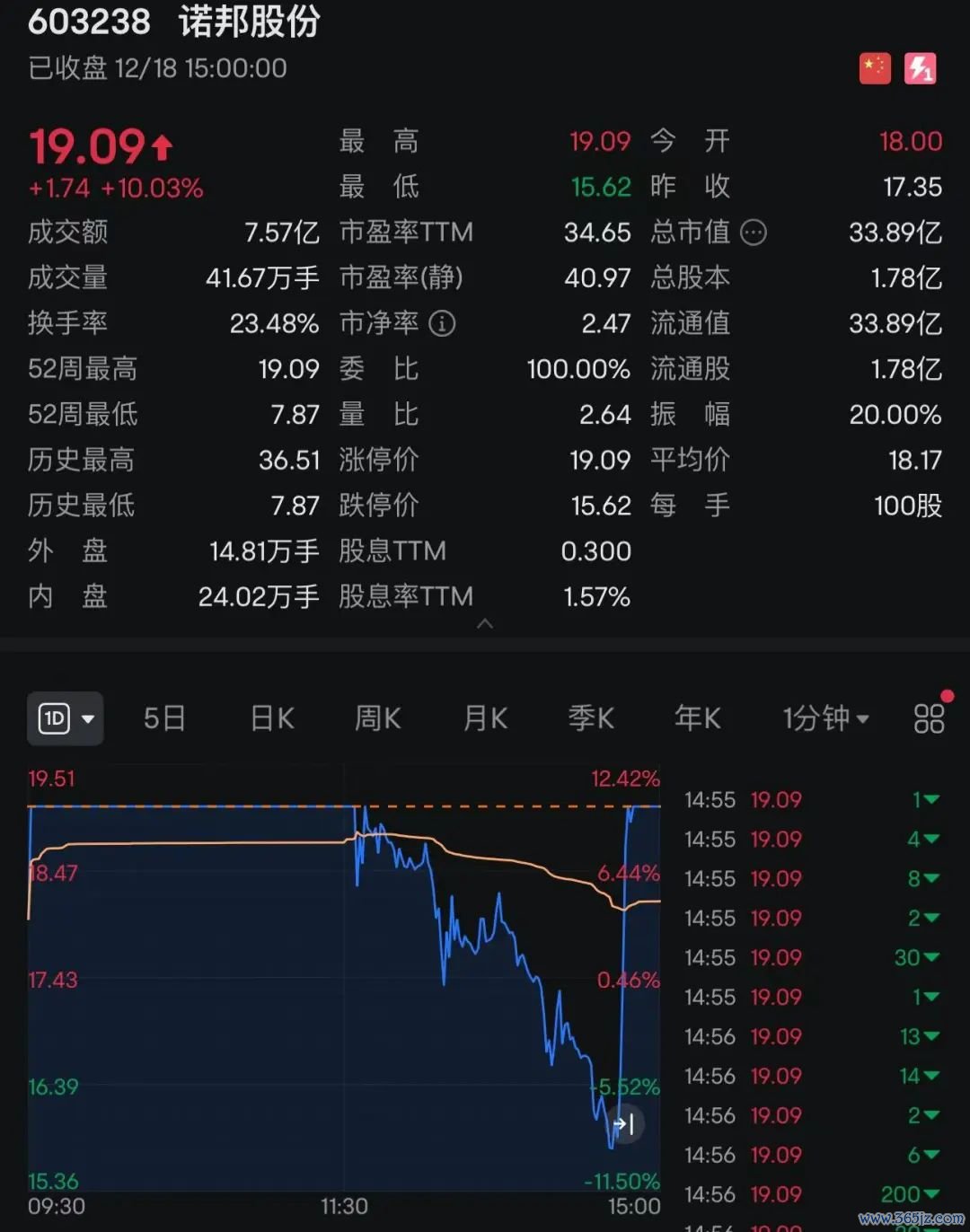Show info about 总市值
Screen dimensions: 970x1232
click(754, 233)
